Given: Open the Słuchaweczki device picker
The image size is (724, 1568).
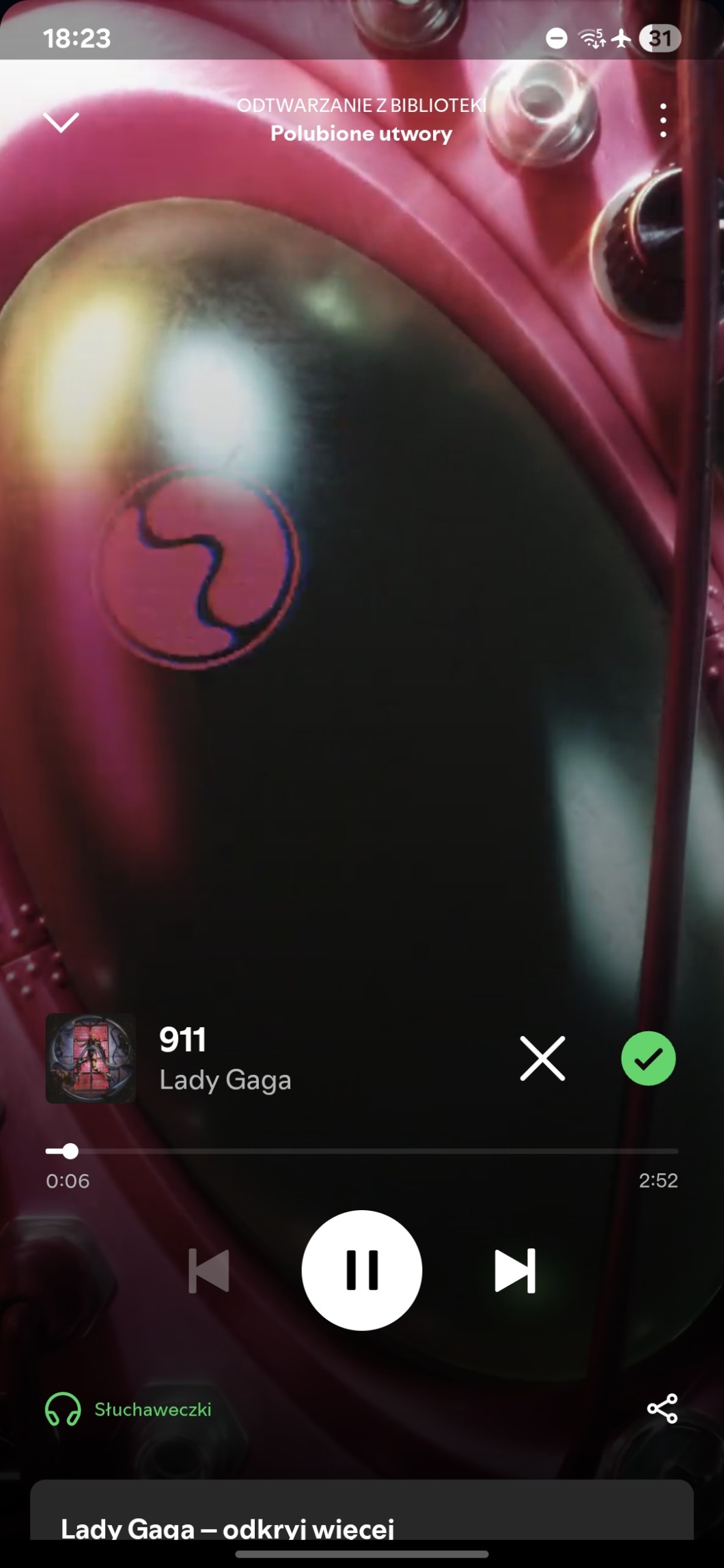Looking at the screenshot, I should [x=130, y=1409].
